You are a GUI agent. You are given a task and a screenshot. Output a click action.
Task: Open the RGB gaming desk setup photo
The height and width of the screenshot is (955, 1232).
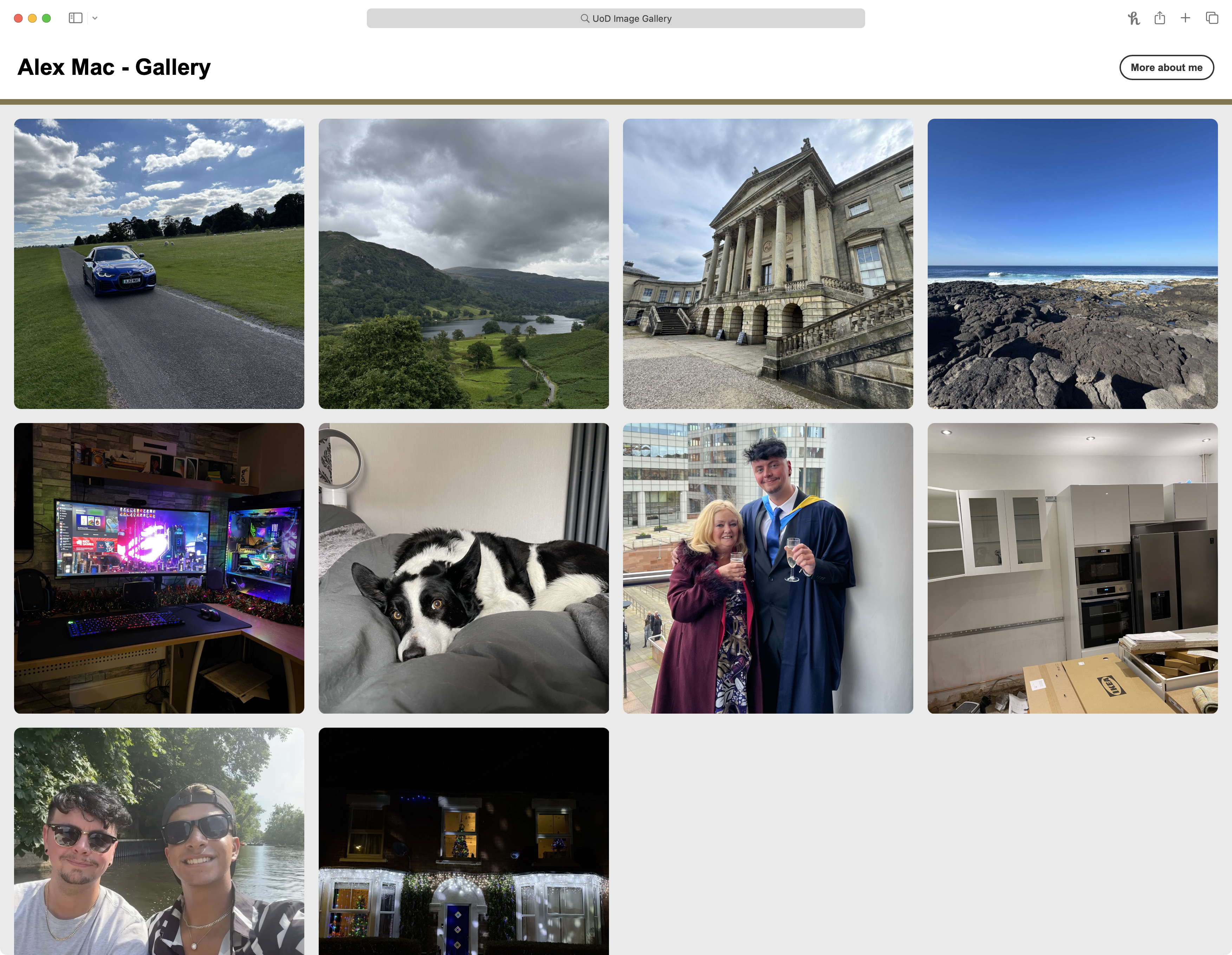coord(159,568)
